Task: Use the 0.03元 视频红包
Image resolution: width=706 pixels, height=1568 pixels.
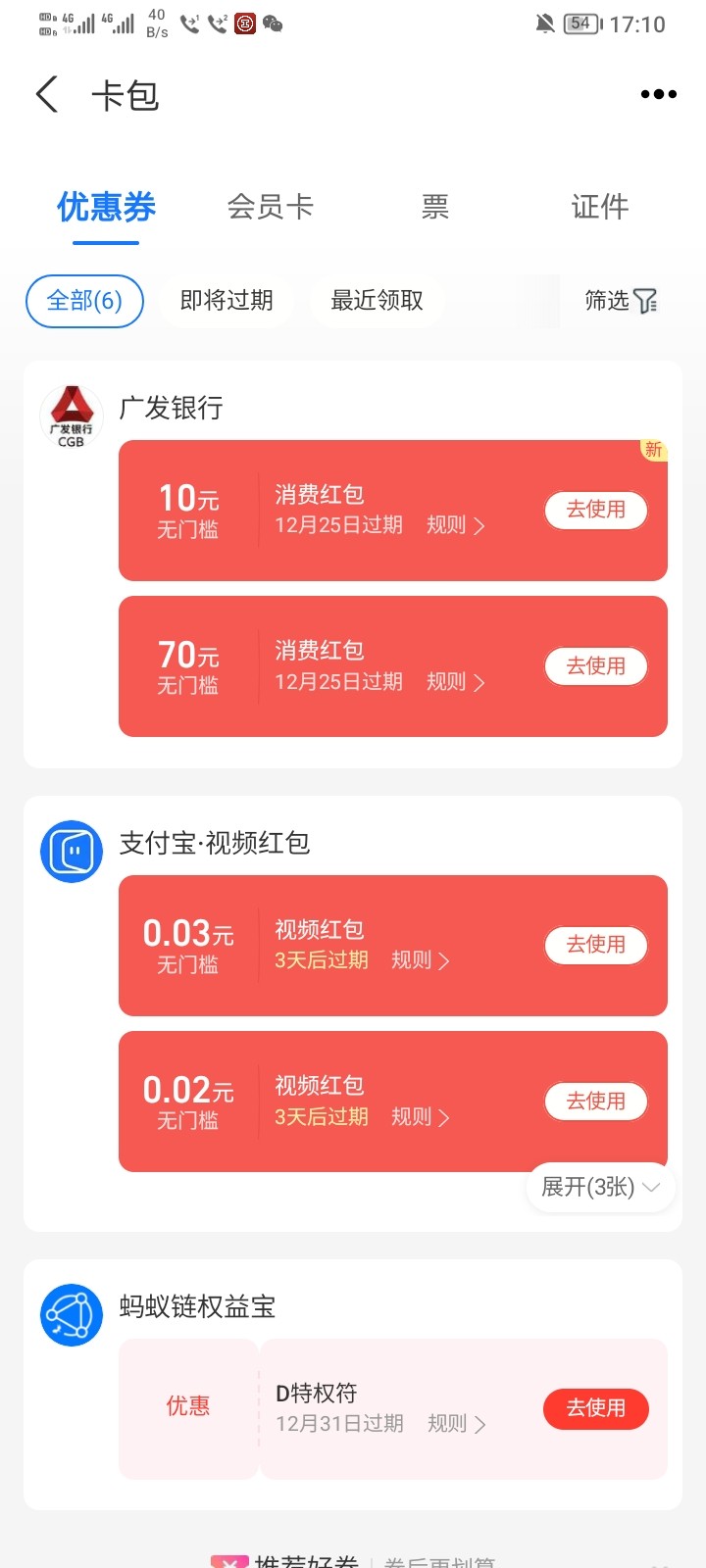Action: point(596,945)
